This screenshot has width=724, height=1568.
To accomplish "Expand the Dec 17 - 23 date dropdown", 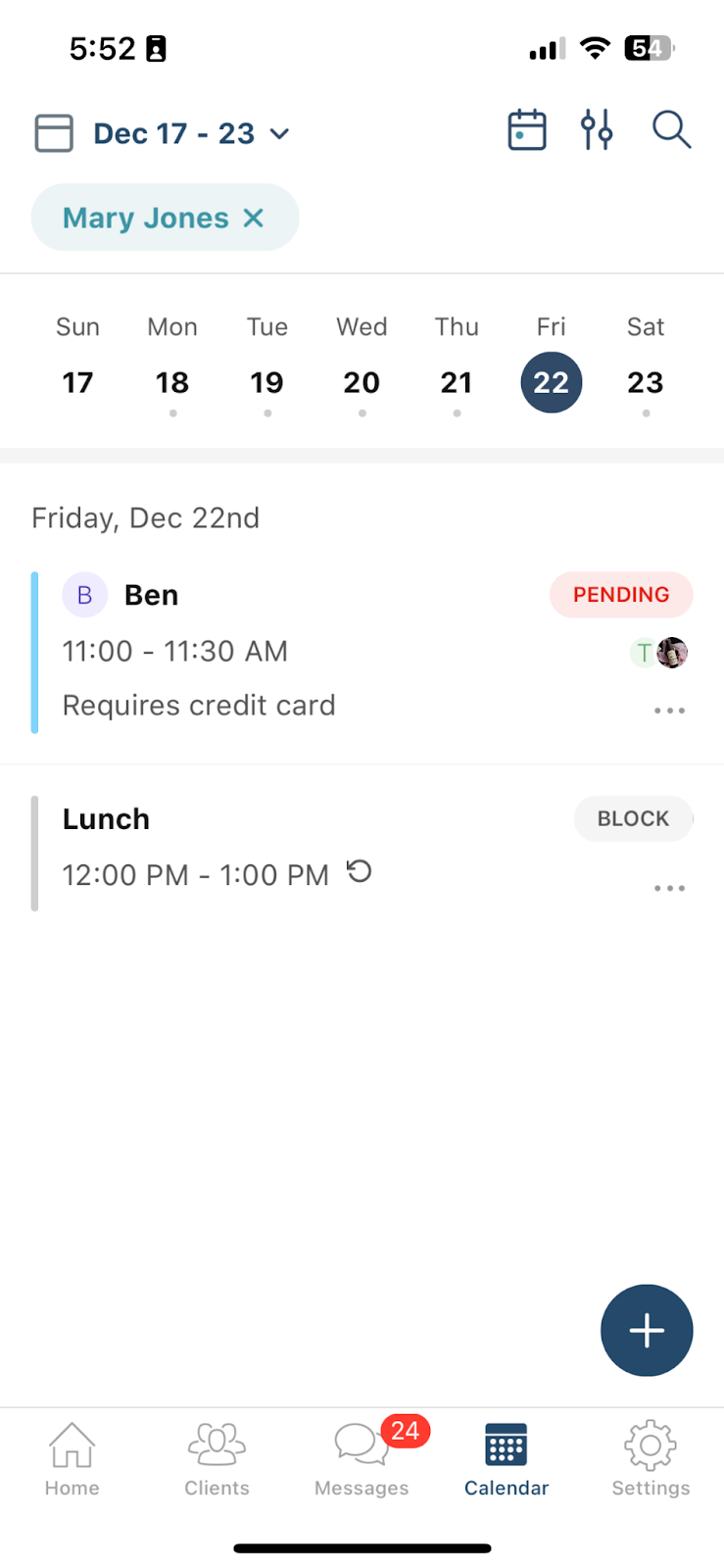I will (x=281, y=134).
